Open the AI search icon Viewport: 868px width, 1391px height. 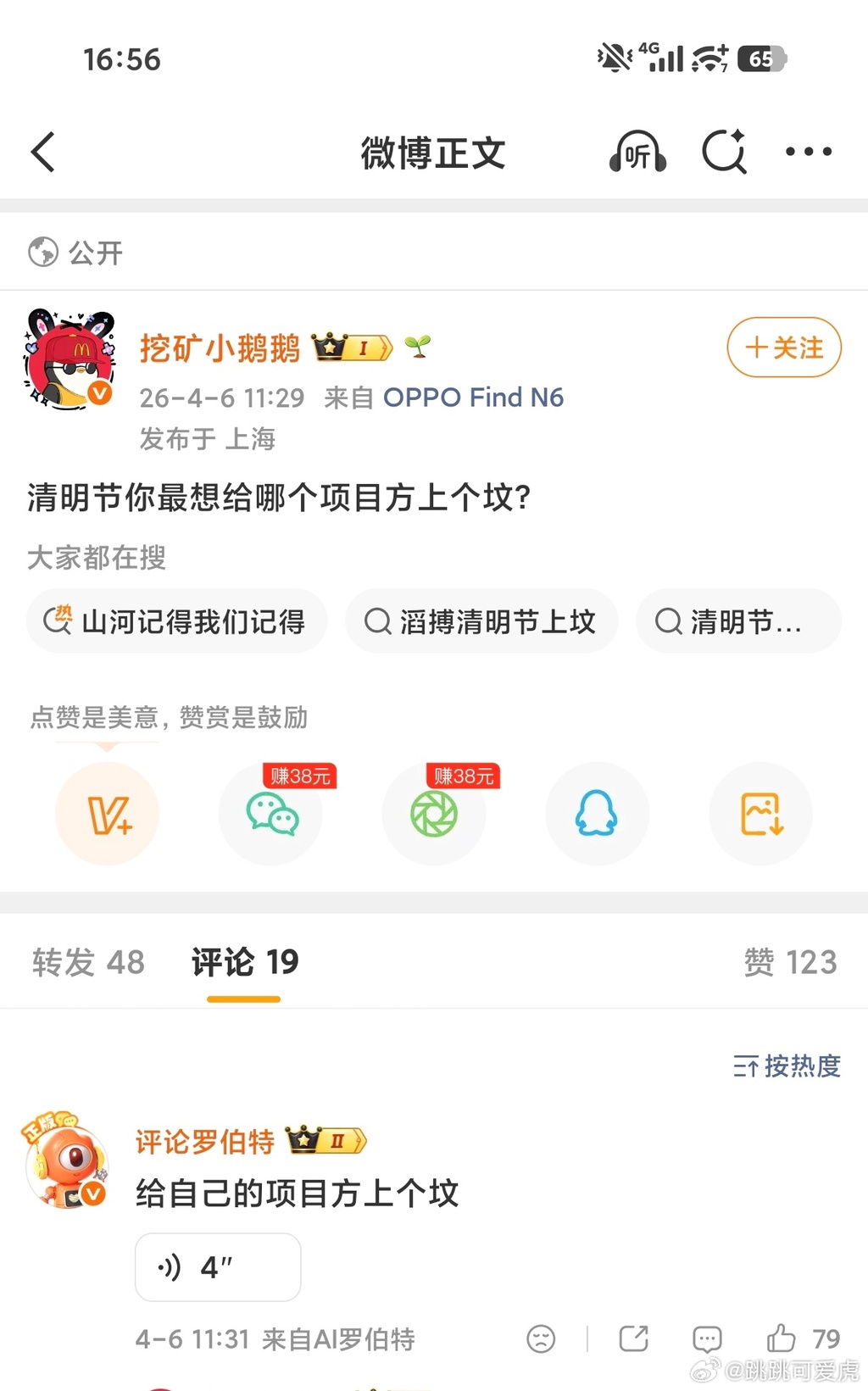(x=725, y=153)
